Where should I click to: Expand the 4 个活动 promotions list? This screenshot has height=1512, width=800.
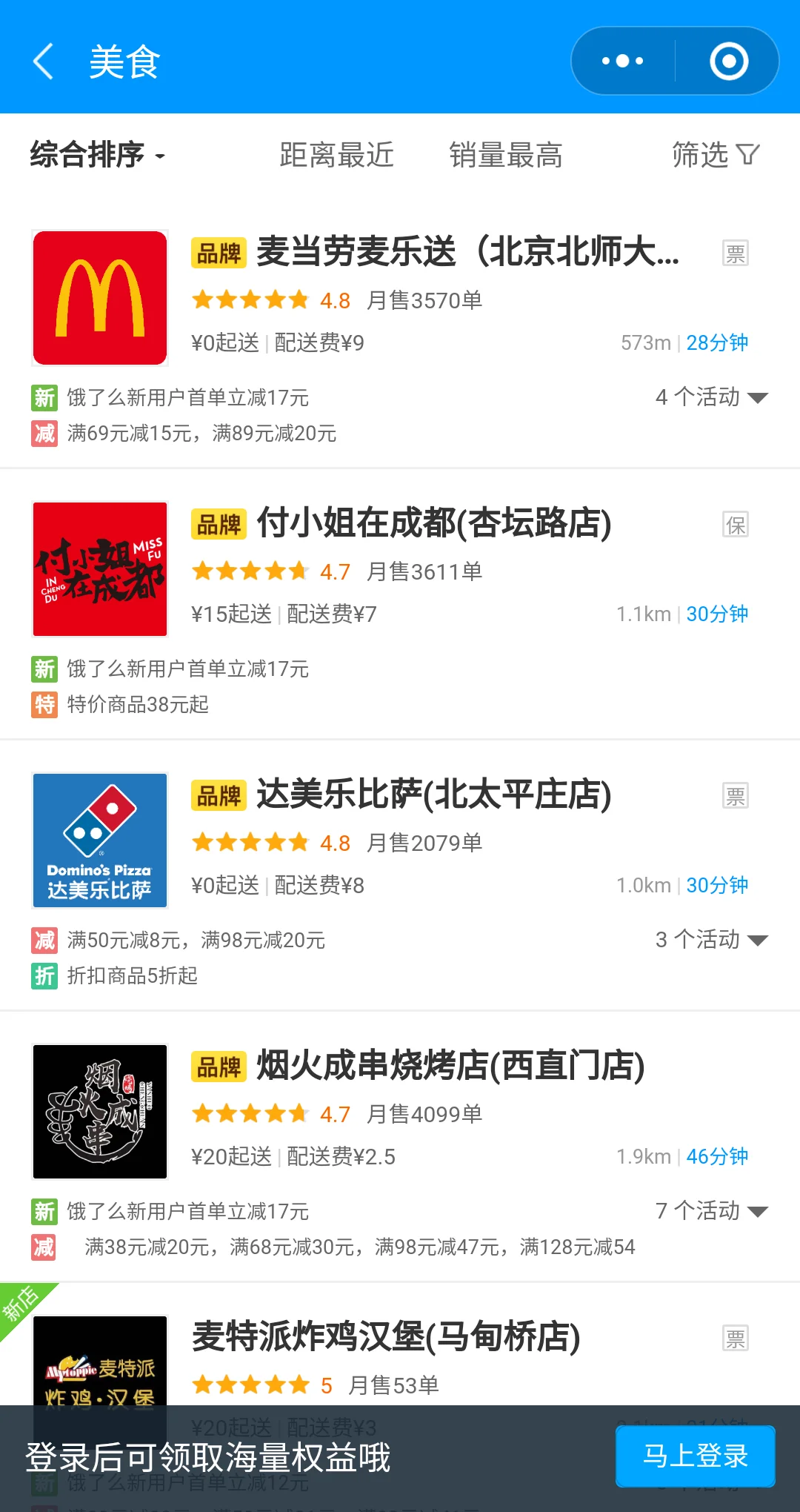click(711, 397)
